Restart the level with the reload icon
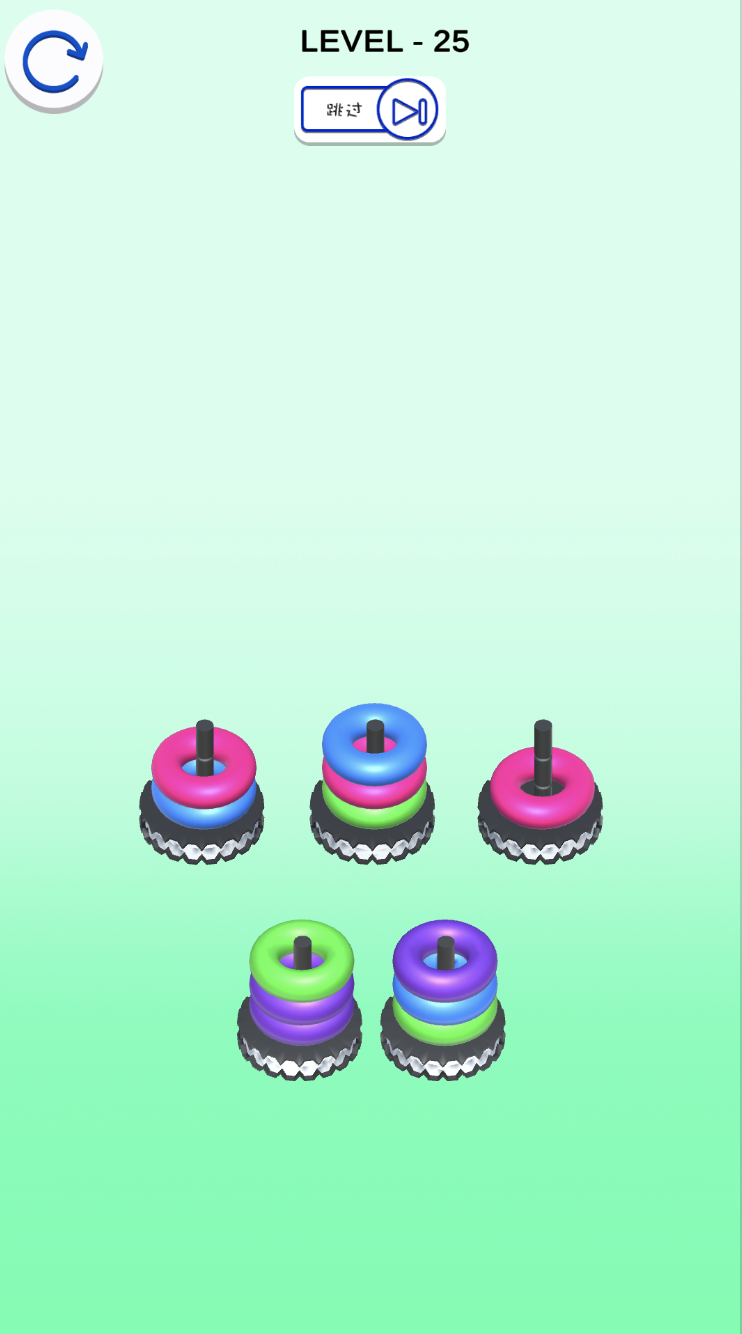Screen dimensions: 742x1334 click(x=54, y=60)
